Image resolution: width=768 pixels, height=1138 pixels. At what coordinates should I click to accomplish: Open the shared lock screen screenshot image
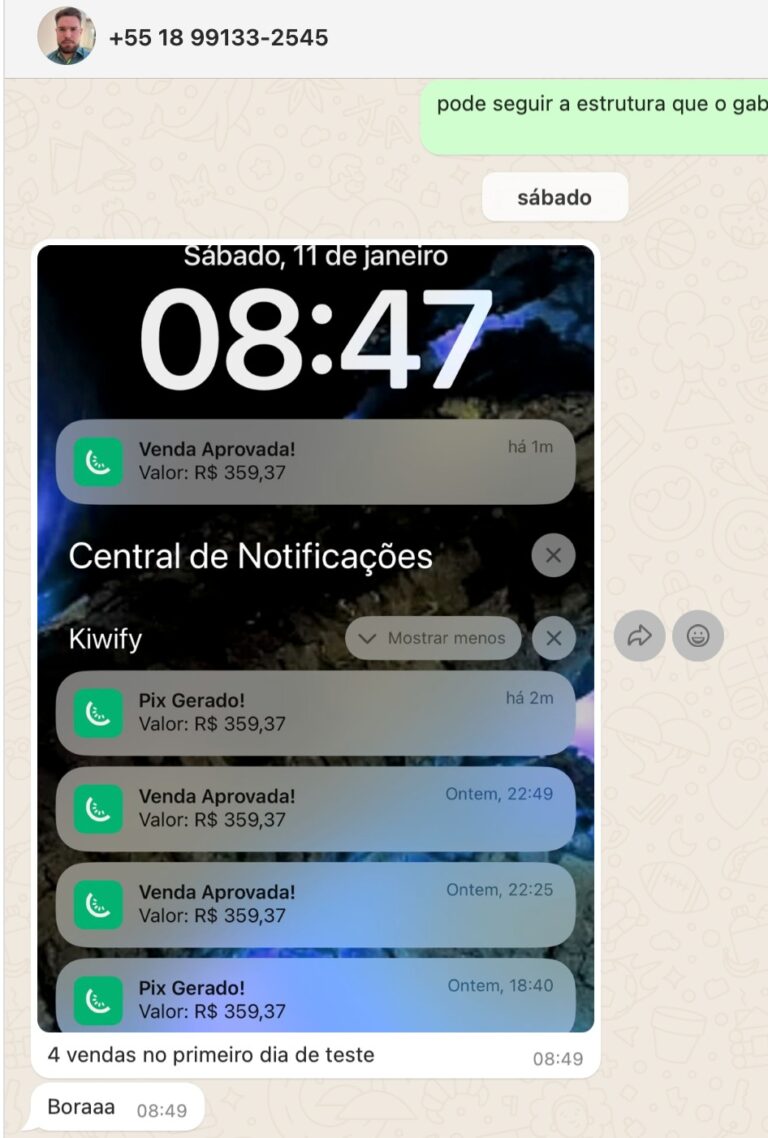[x=316, y=600]
